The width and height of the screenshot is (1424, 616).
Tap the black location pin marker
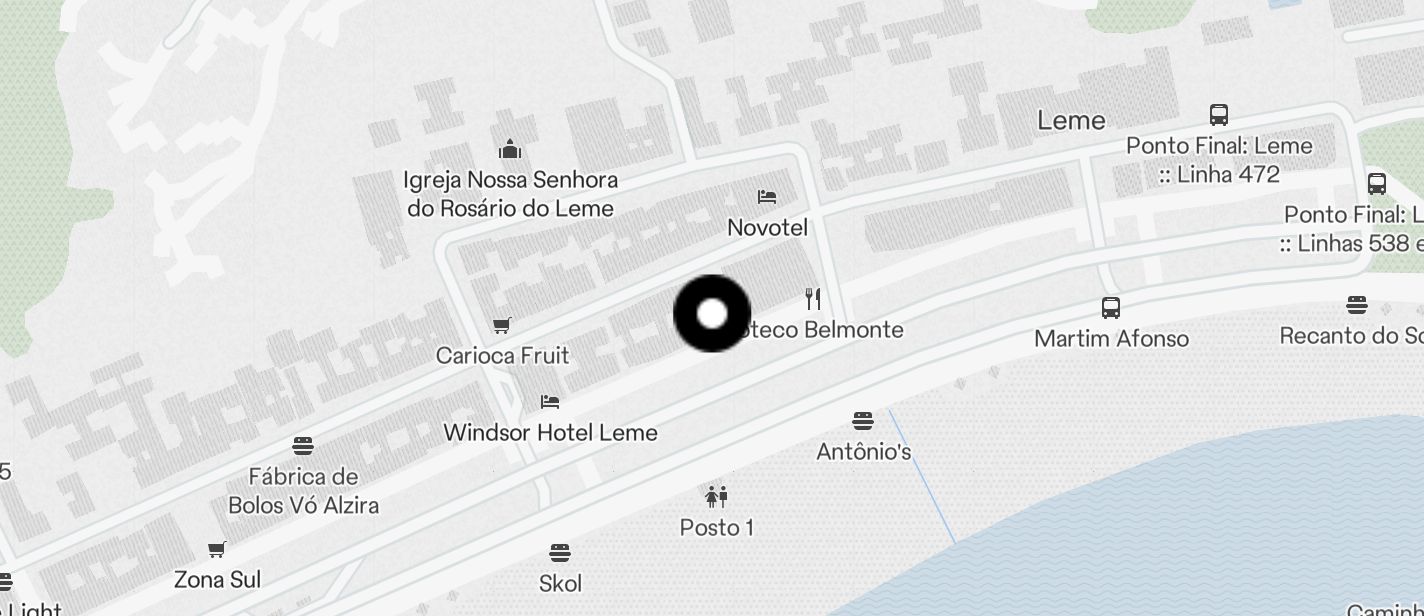(712, 314)
